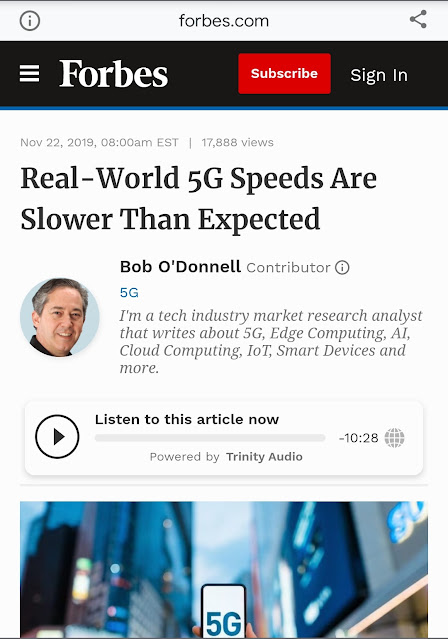
Task: Share this Forbes page
Action: pyautogui.click(x=418, y=19)
